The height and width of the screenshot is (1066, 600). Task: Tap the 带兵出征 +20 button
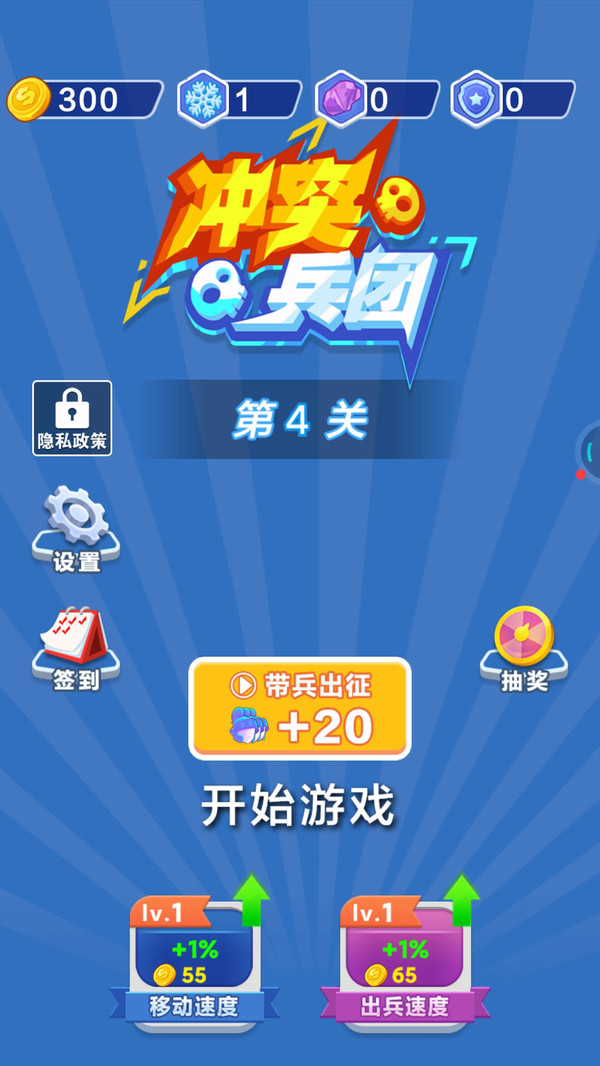(300, 708)
